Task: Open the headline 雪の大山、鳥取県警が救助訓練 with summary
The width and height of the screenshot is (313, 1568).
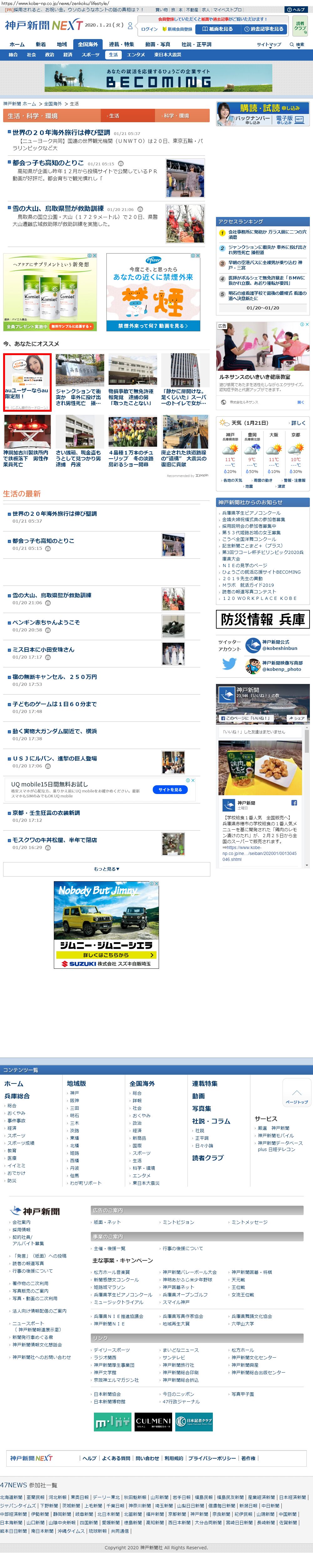Action: pos(58,208)
